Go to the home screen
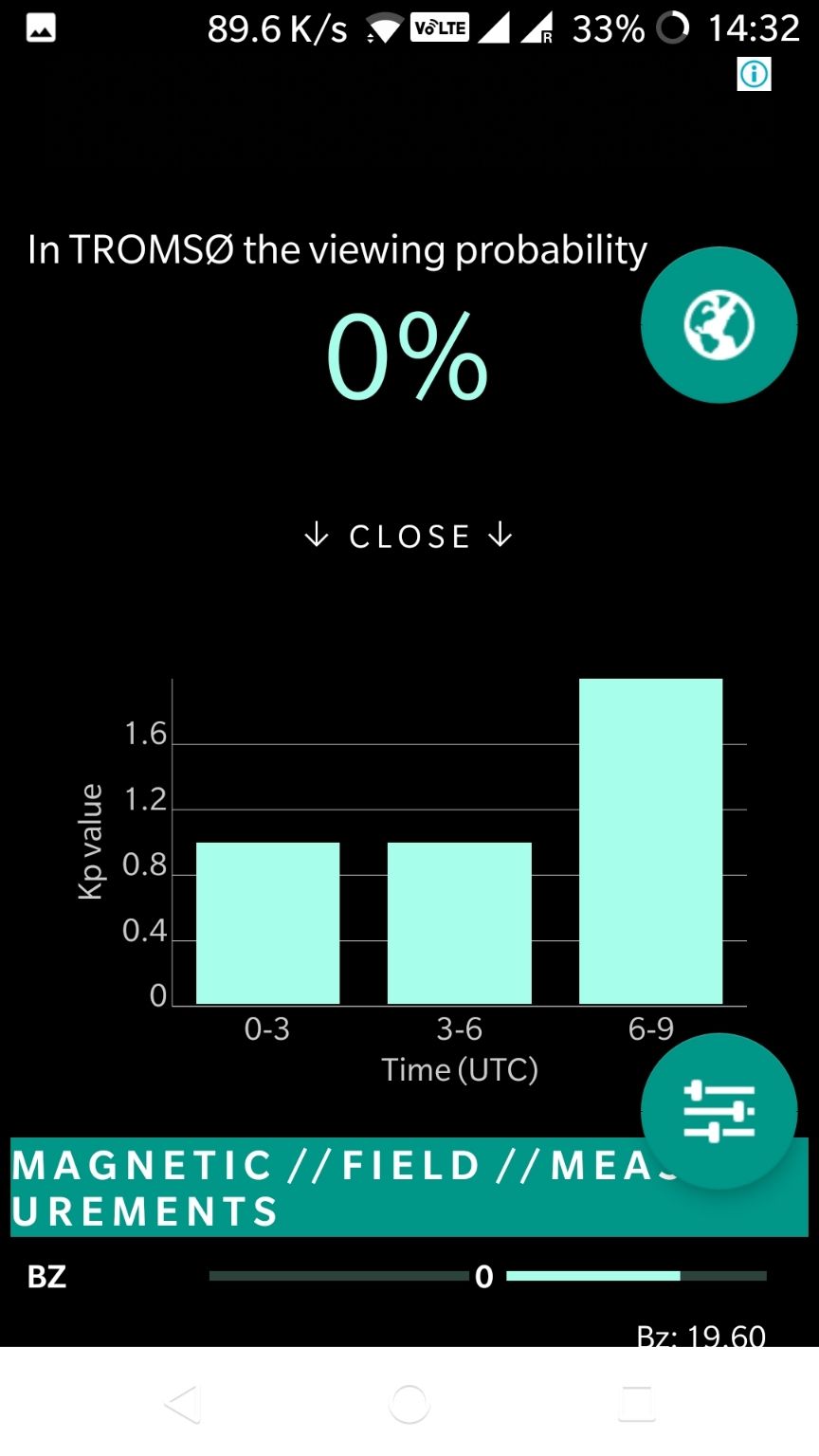Image resolution: width=819 pixels, height=1456 pixels. [409, 1404]
